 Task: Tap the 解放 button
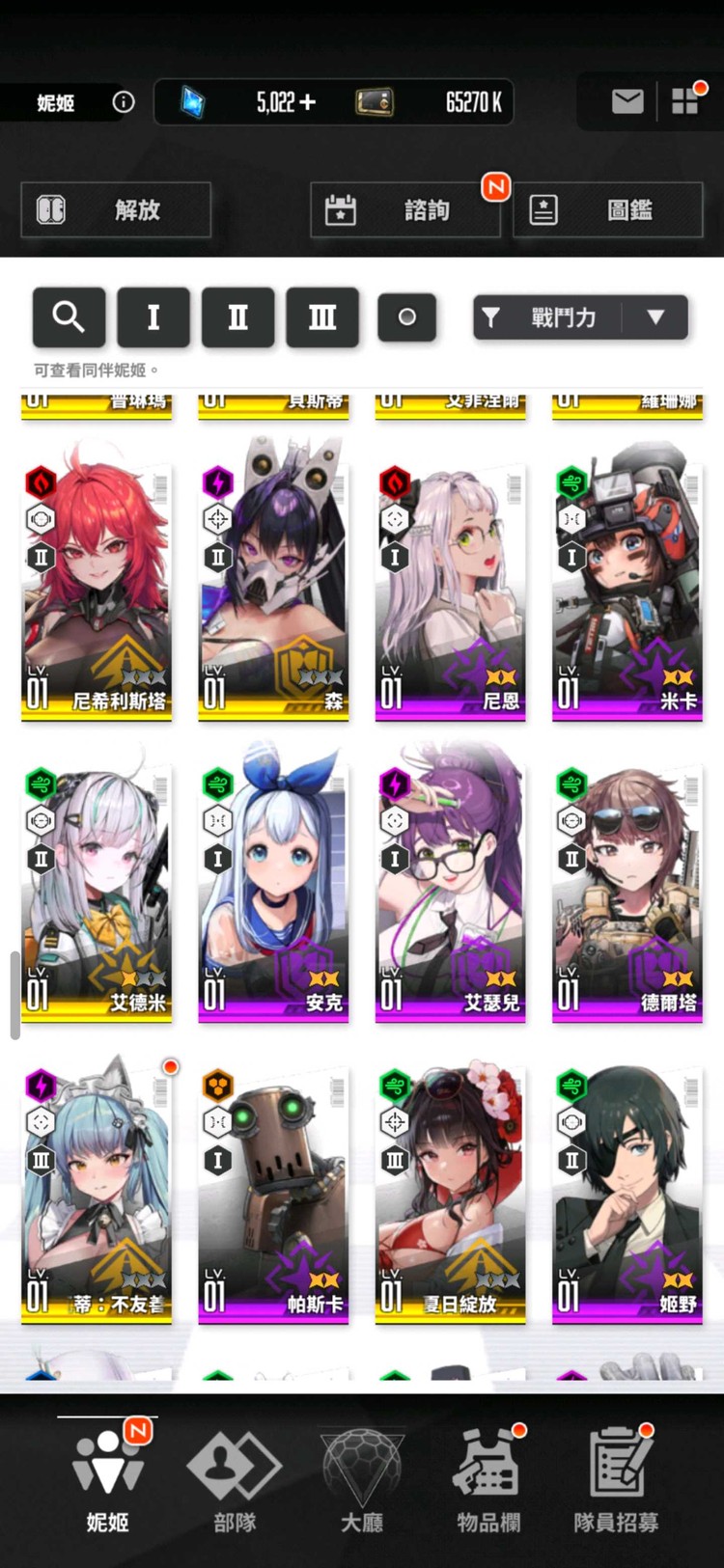click(116, 209)
